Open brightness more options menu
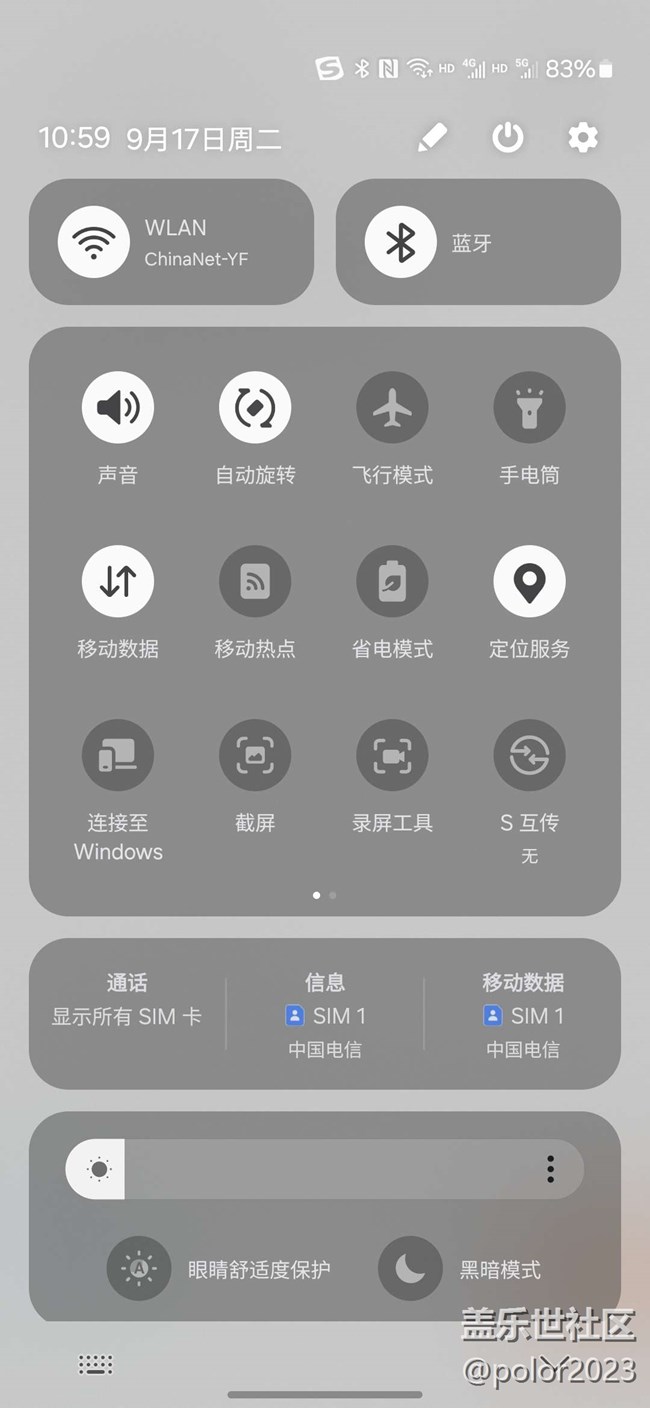The height and width of the screenshot is (1408, 650). [550, 1168]
